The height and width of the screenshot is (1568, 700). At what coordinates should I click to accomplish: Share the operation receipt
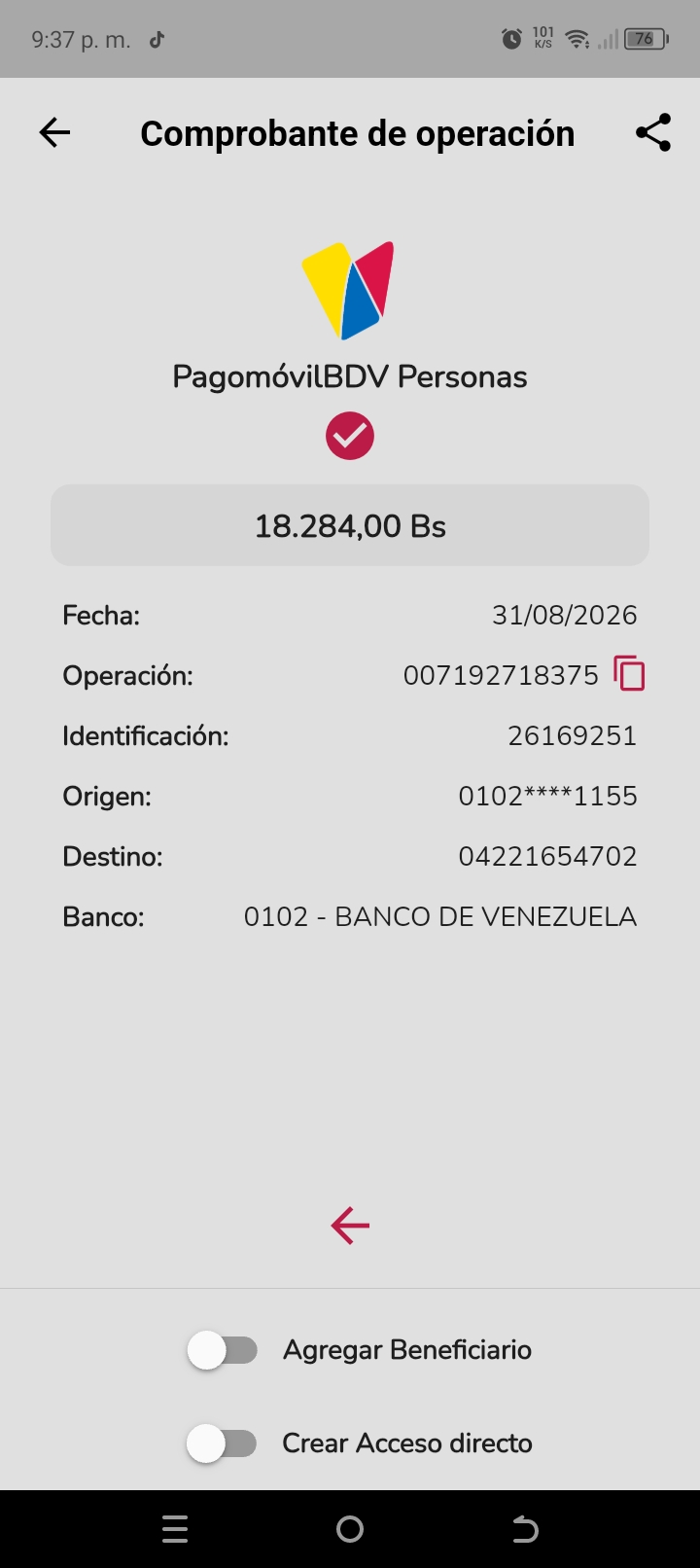click(x=653, y=132)
